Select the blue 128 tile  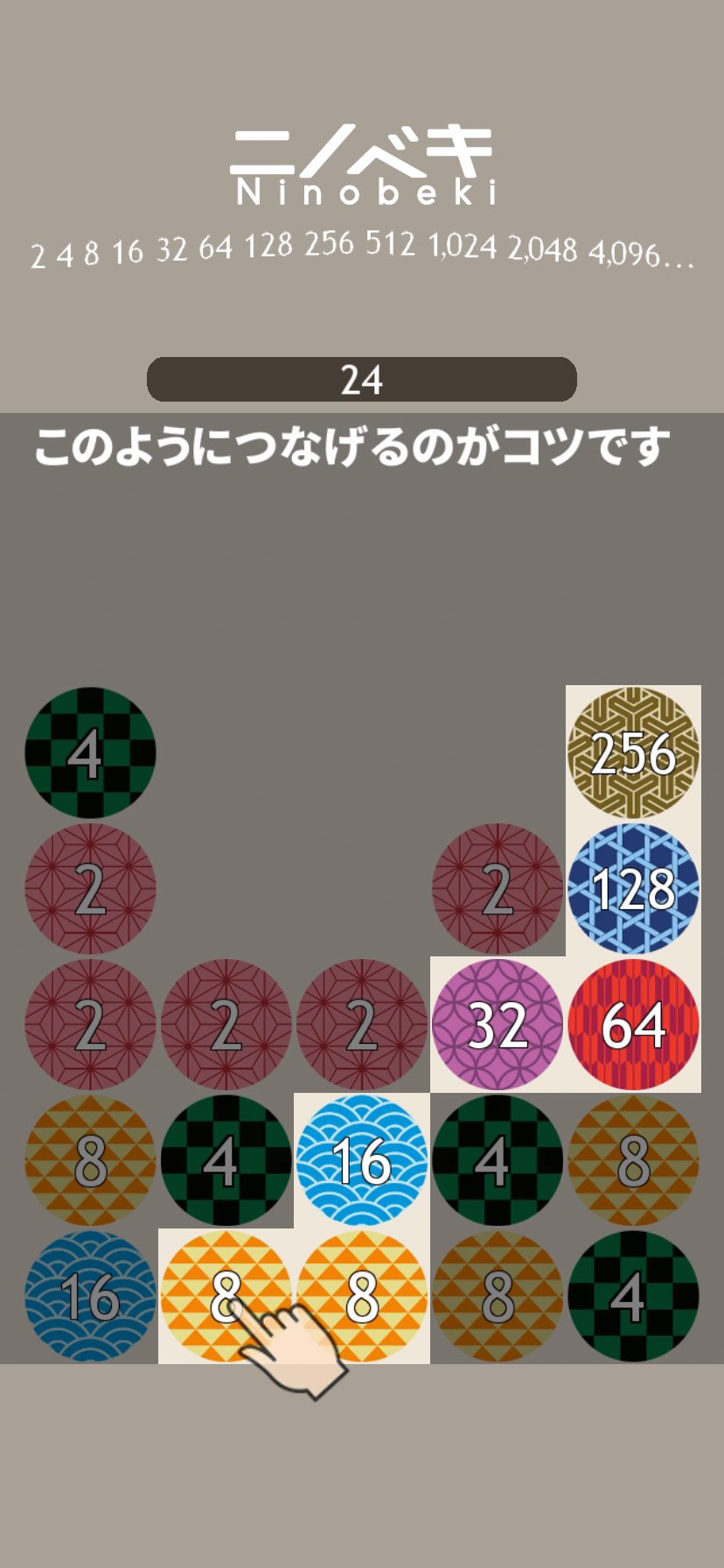[x=633, y=888]
